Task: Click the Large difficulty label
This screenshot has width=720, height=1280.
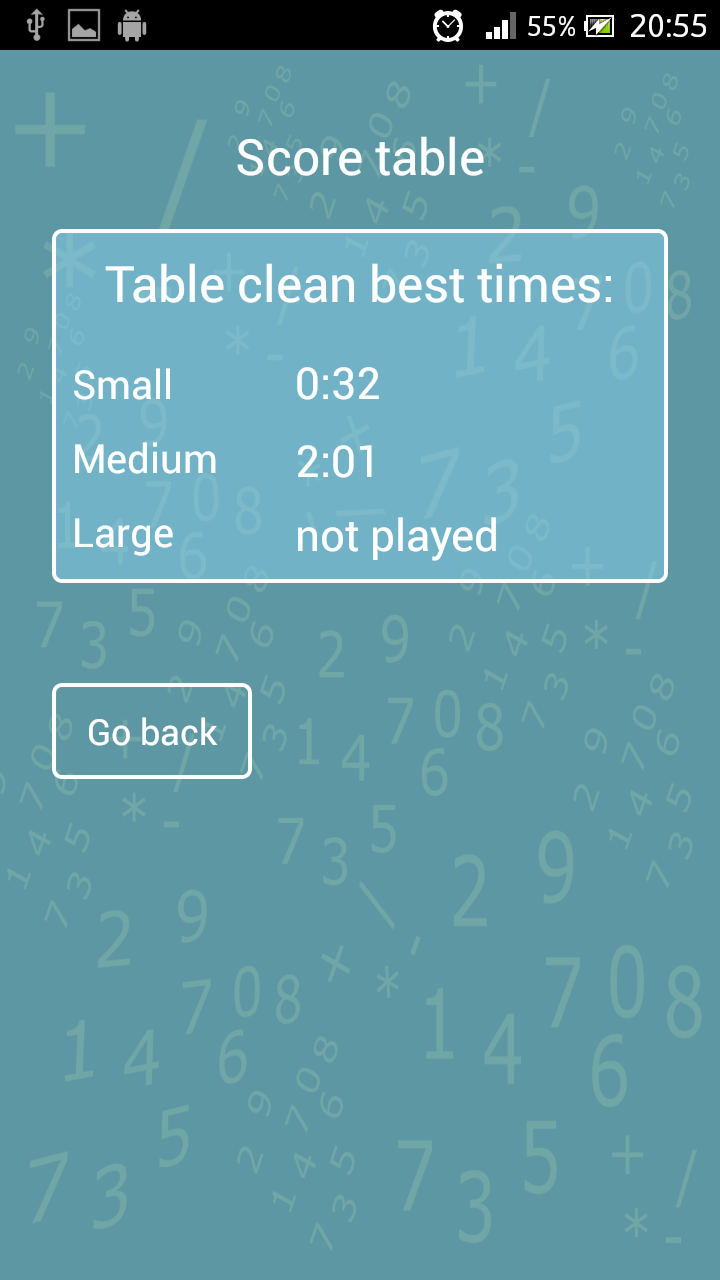Action: tap(122, 533)
